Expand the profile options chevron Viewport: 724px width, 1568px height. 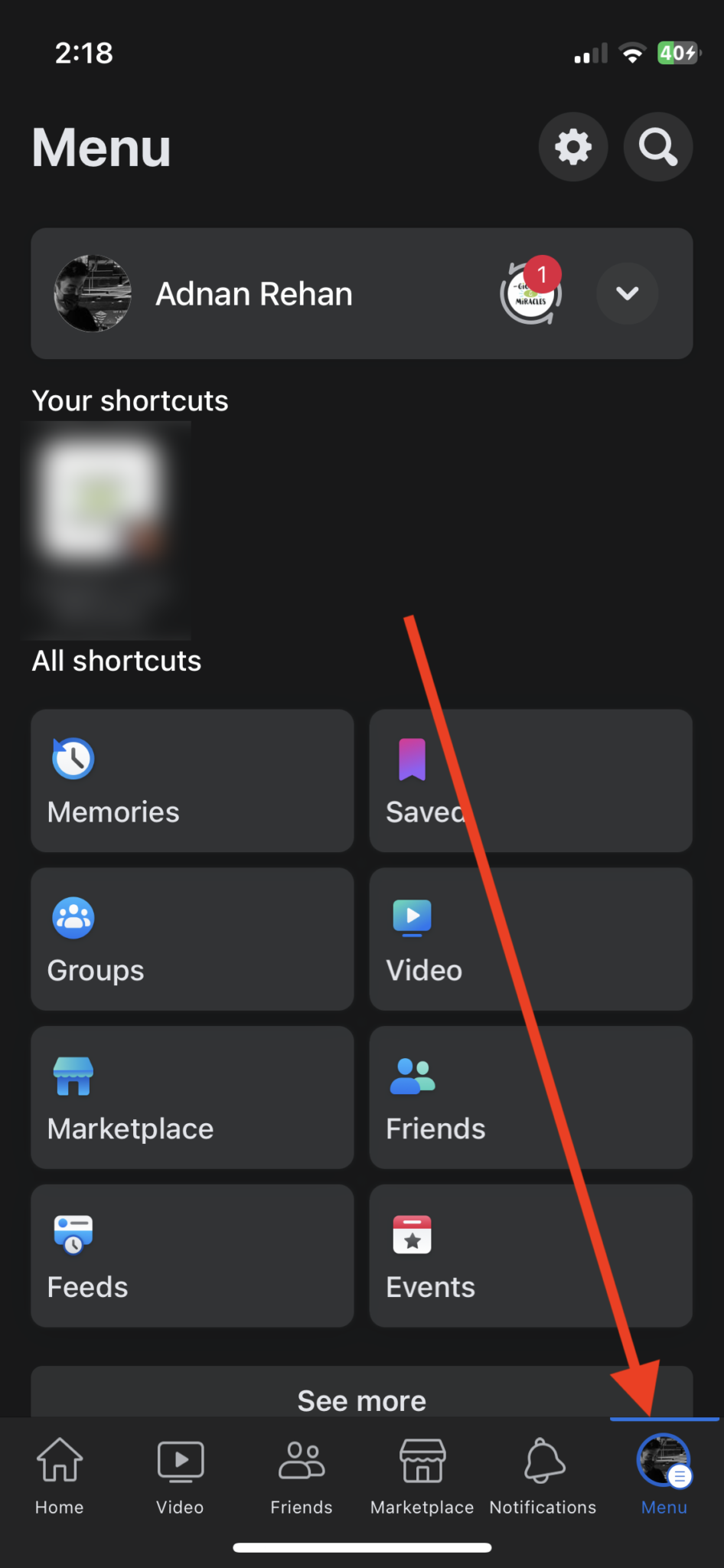click(627, 293)
